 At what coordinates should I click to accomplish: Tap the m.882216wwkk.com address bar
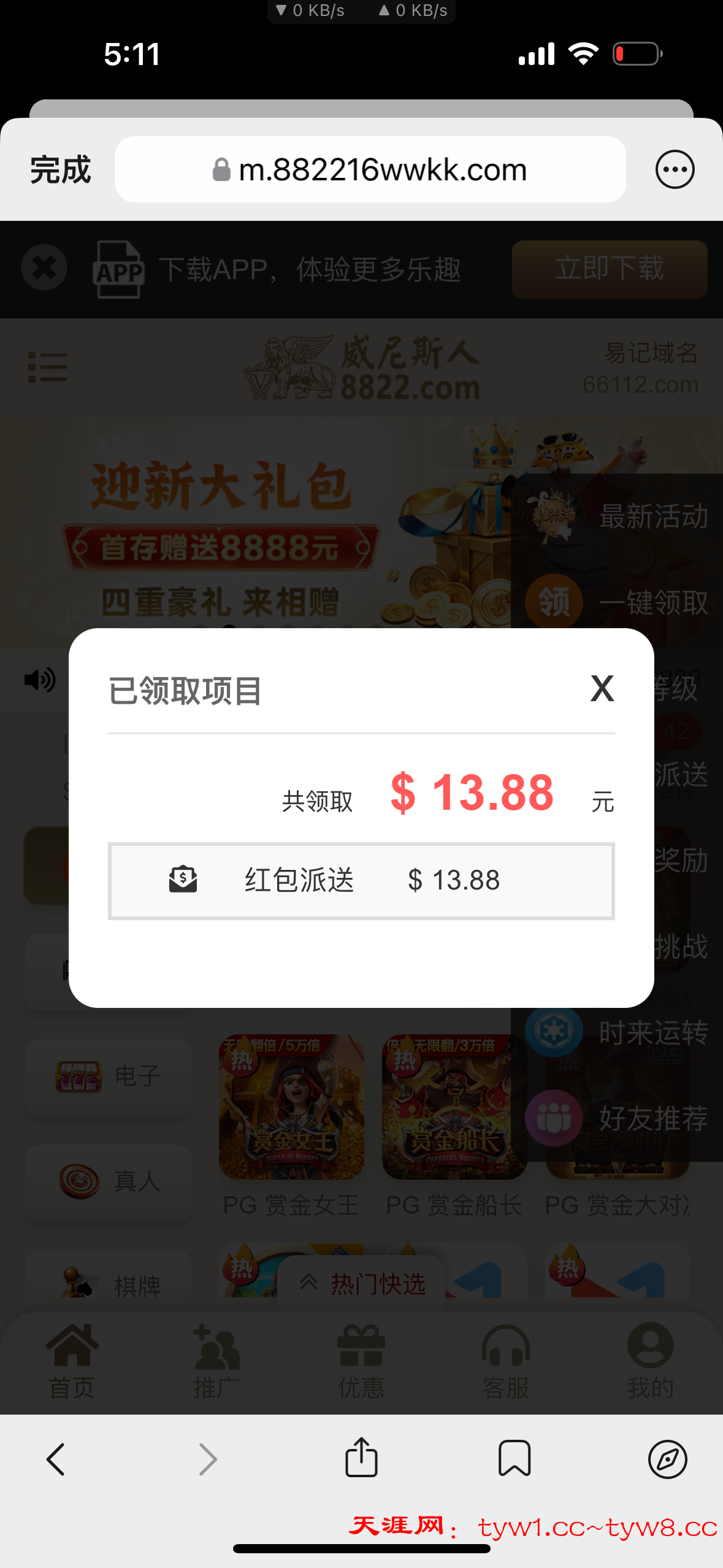(x=370, y=169)
